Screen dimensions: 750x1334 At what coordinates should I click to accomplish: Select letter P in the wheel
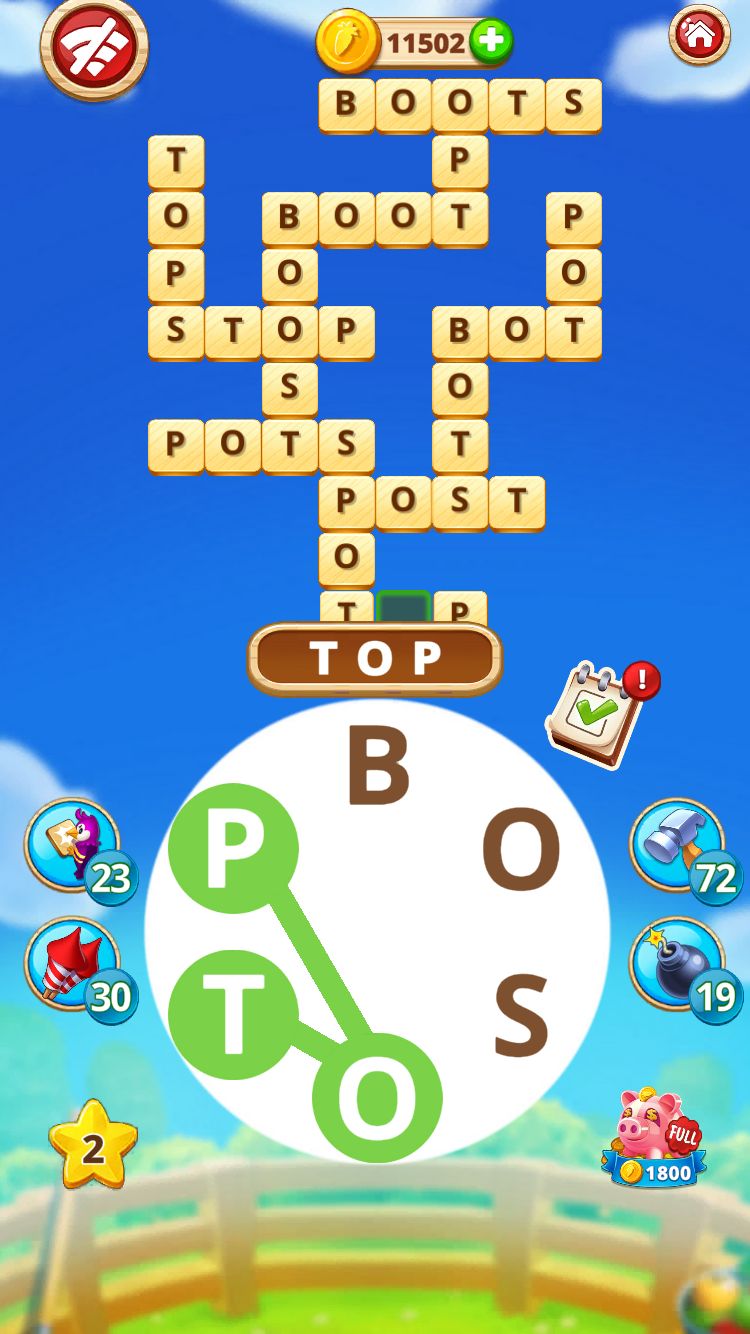click(233, 850)
